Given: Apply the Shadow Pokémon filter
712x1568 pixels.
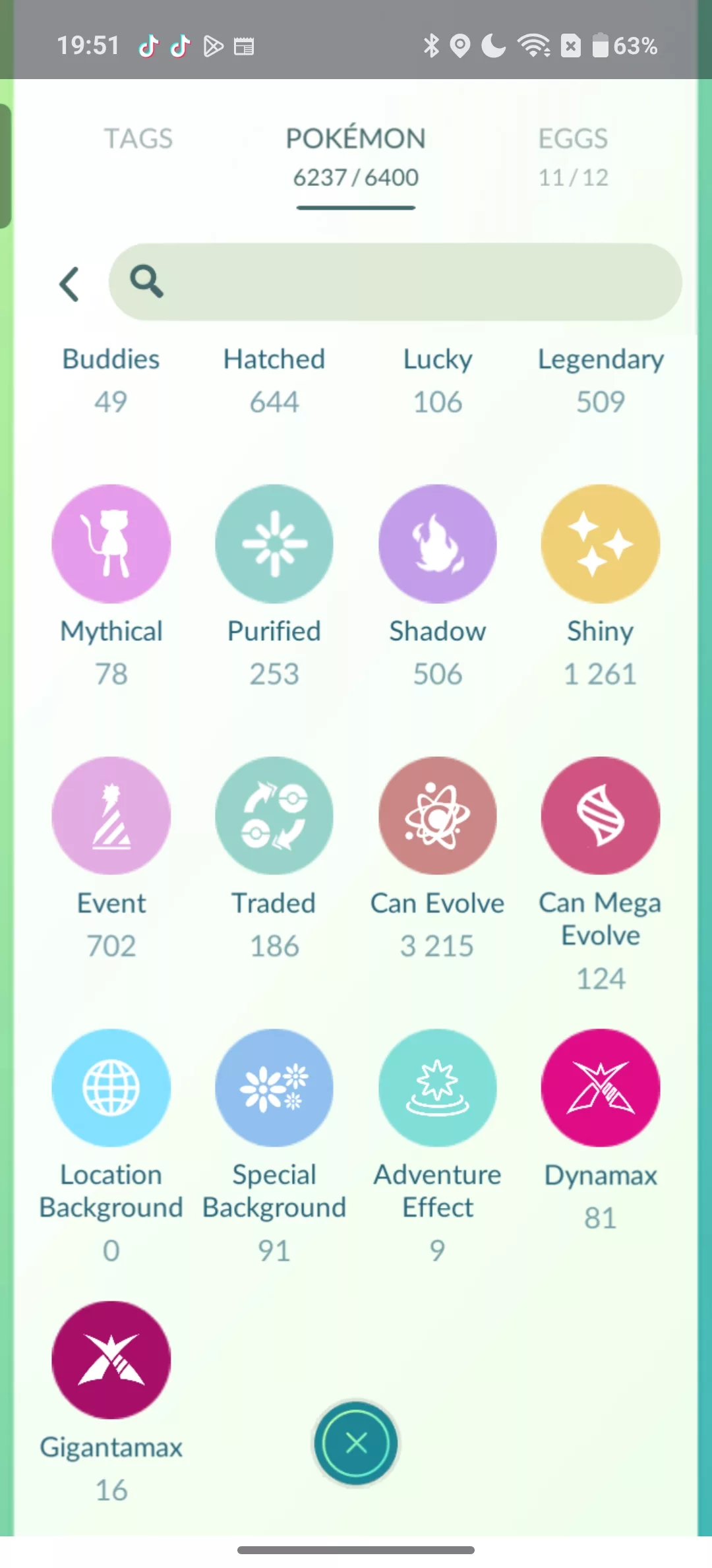Looking at the screenshot, I should pos(437,543).
